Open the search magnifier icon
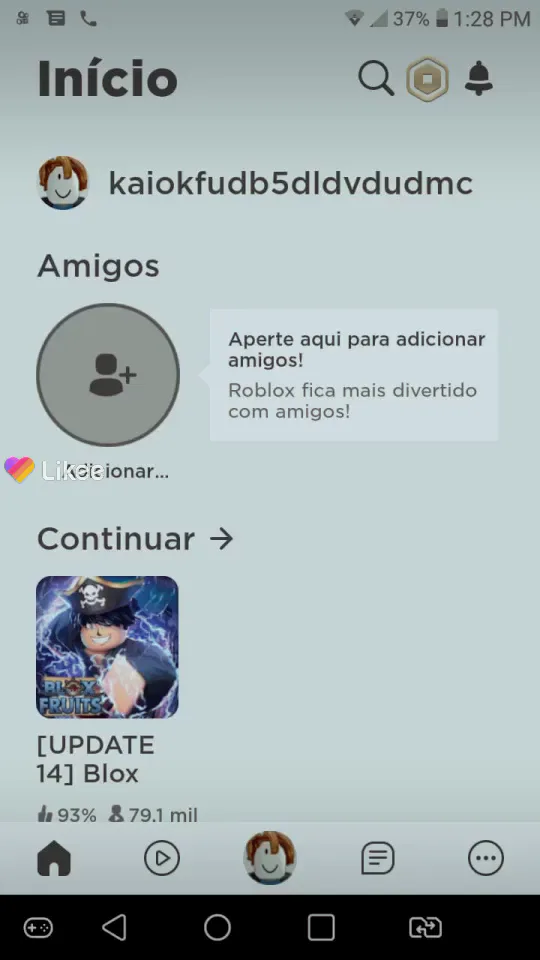540x960 pixels. [376, 78]
